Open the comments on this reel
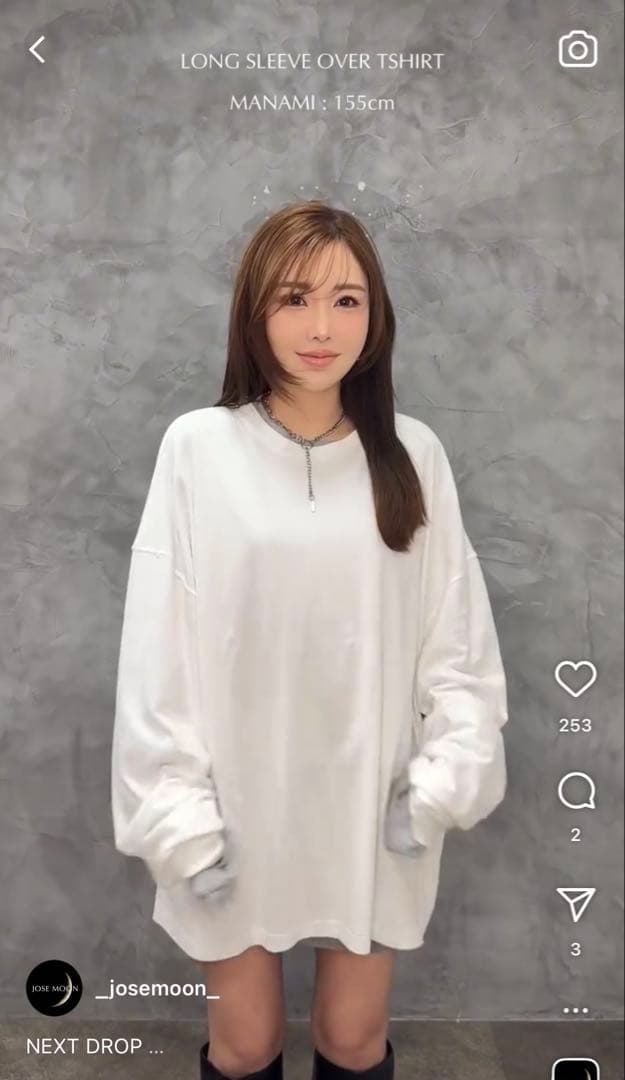Screen dimensions: 625x1080 click(x=575, y=792)
